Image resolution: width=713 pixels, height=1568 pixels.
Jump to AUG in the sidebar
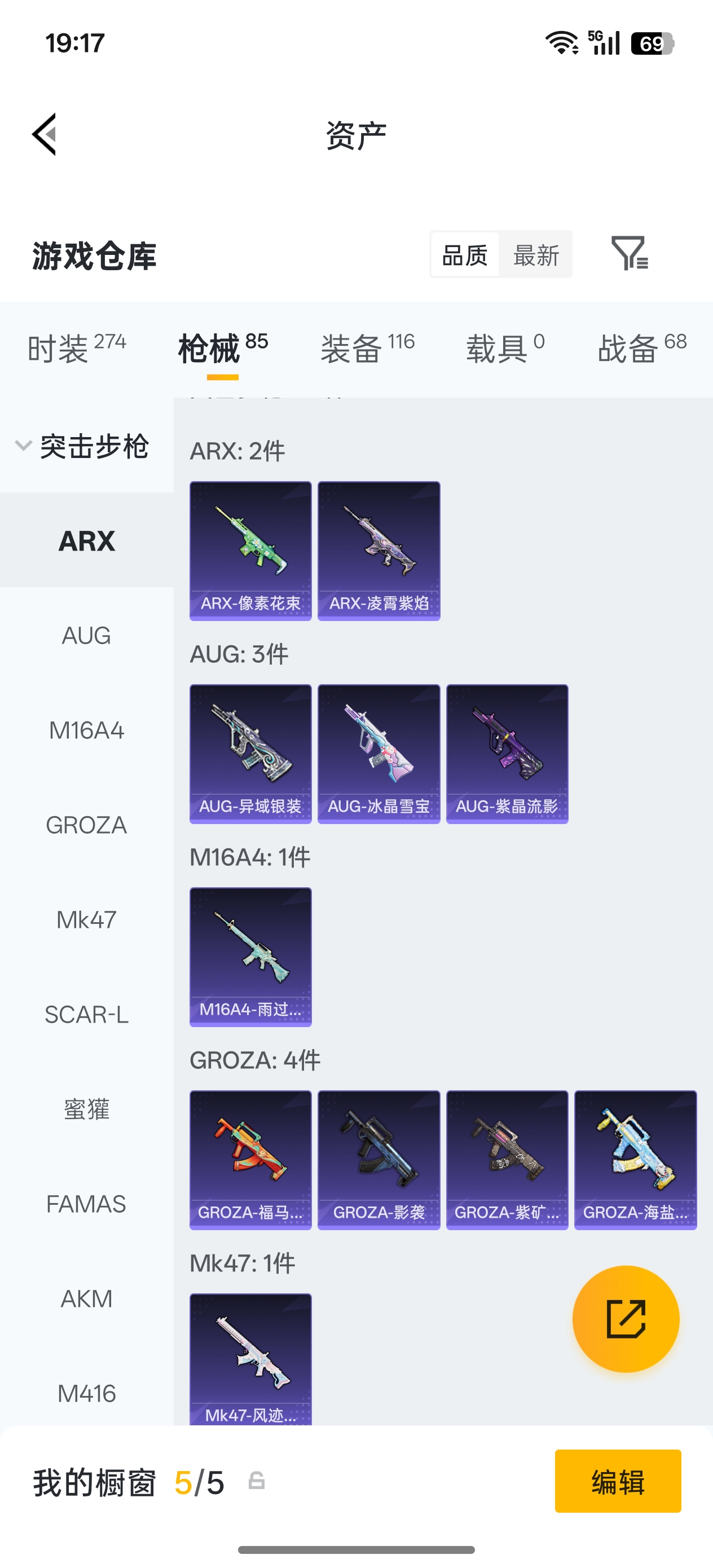click(86, 636)
